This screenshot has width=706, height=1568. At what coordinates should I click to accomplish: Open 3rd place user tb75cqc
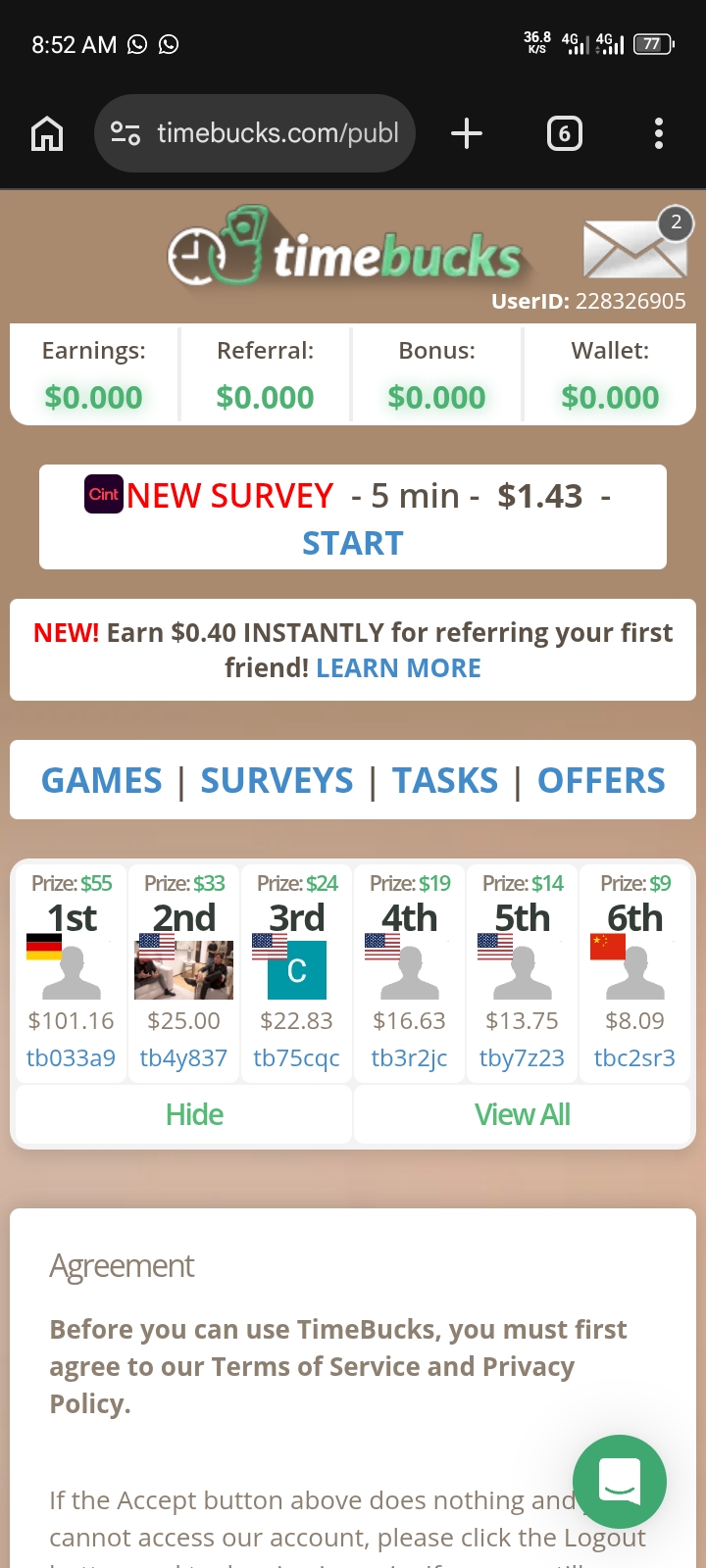pos(296,1058)
